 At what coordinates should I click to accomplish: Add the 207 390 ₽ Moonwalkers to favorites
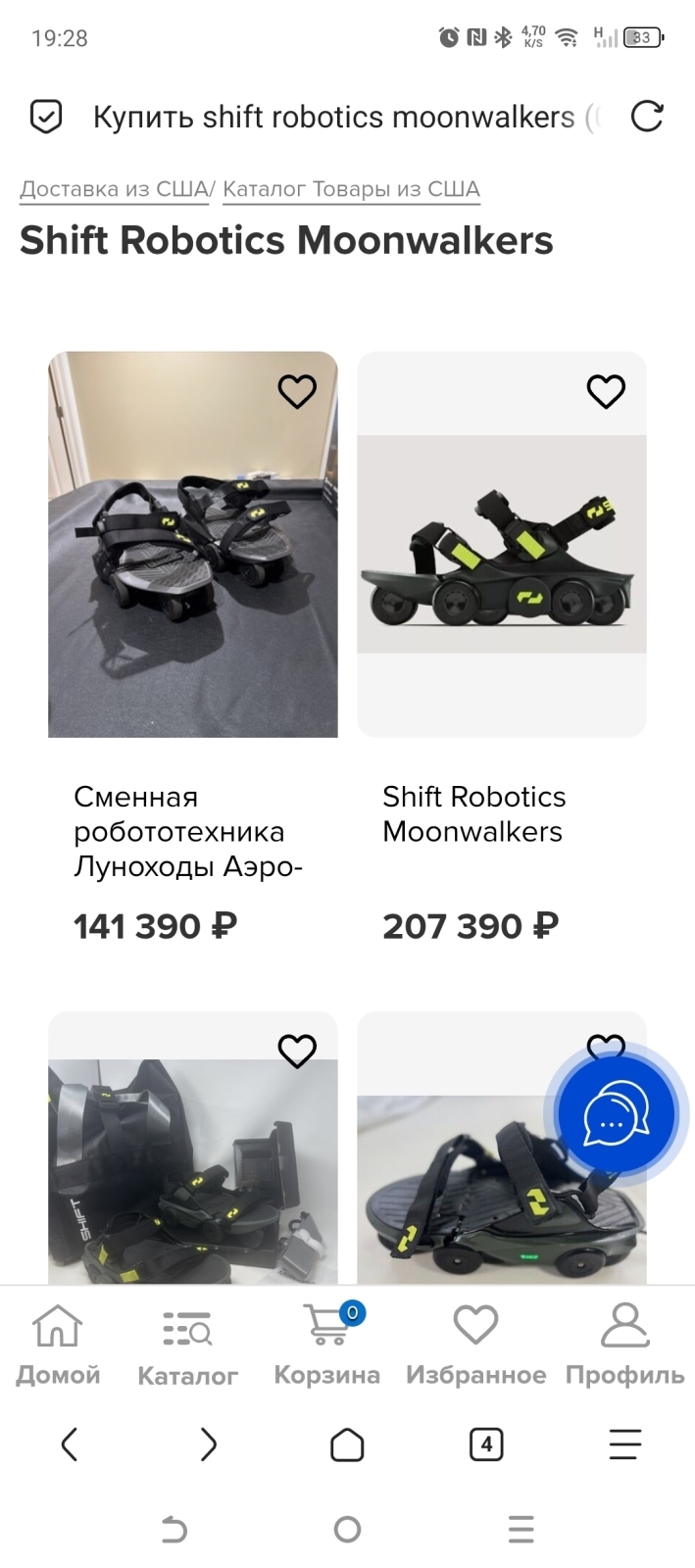[606, 392]
